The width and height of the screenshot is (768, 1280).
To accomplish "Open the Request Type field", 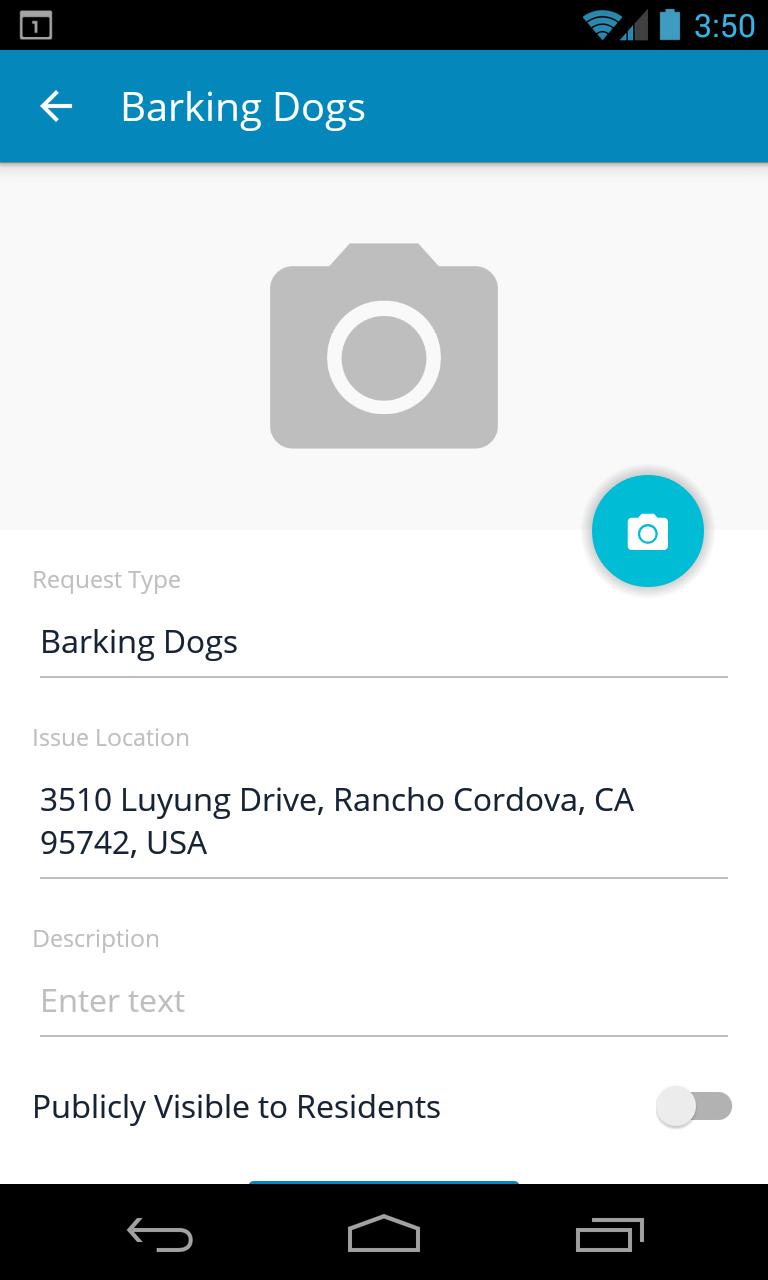I will pos(383,642).
